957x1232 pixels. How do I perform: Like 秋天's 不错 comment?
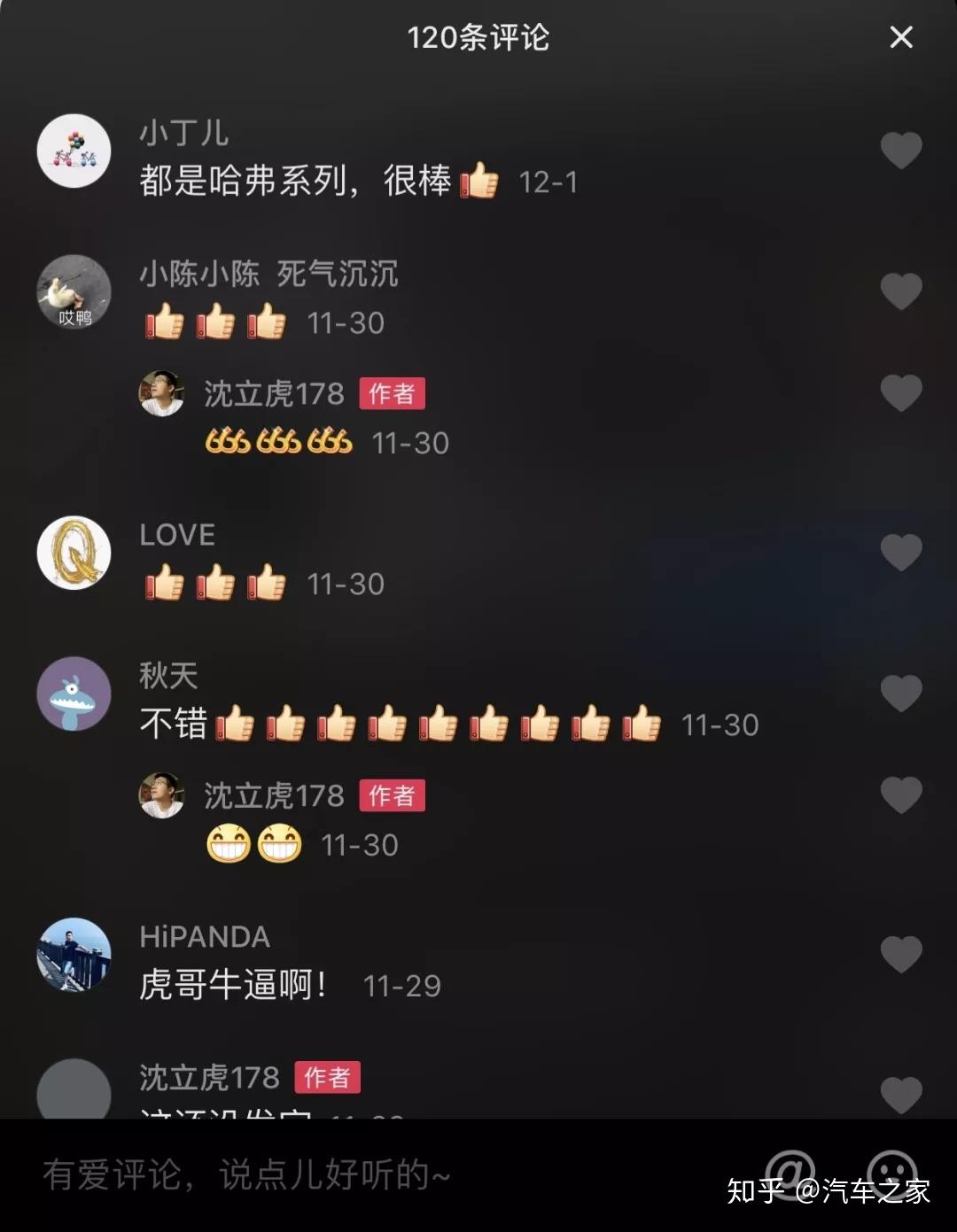(x=900, y=693)
